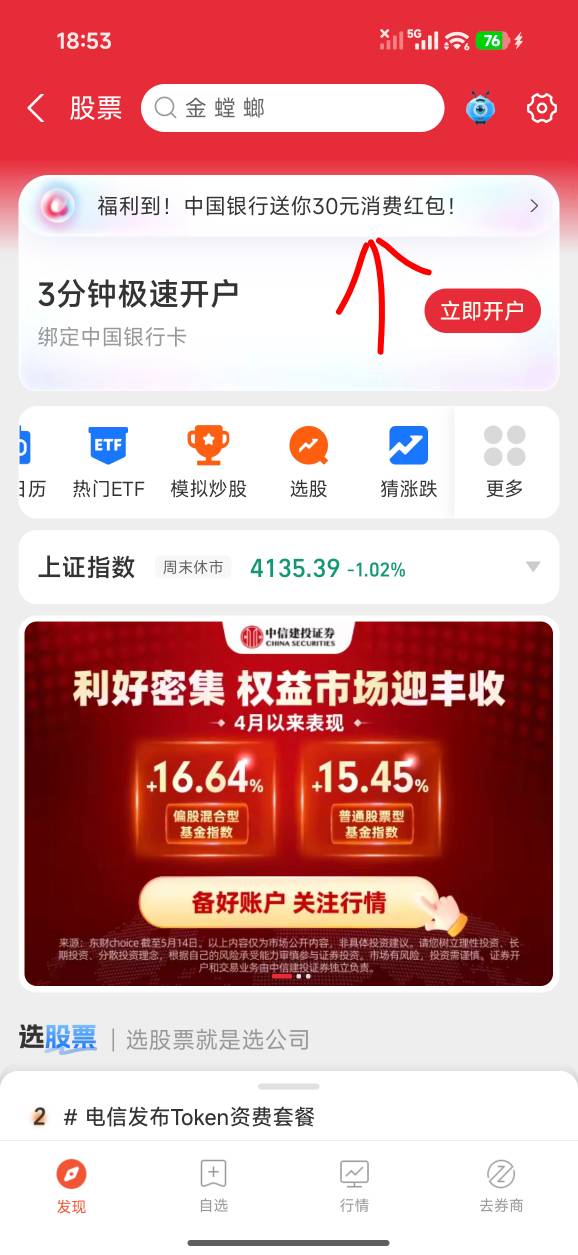Select the 发现 tab

click(71, 1186)
